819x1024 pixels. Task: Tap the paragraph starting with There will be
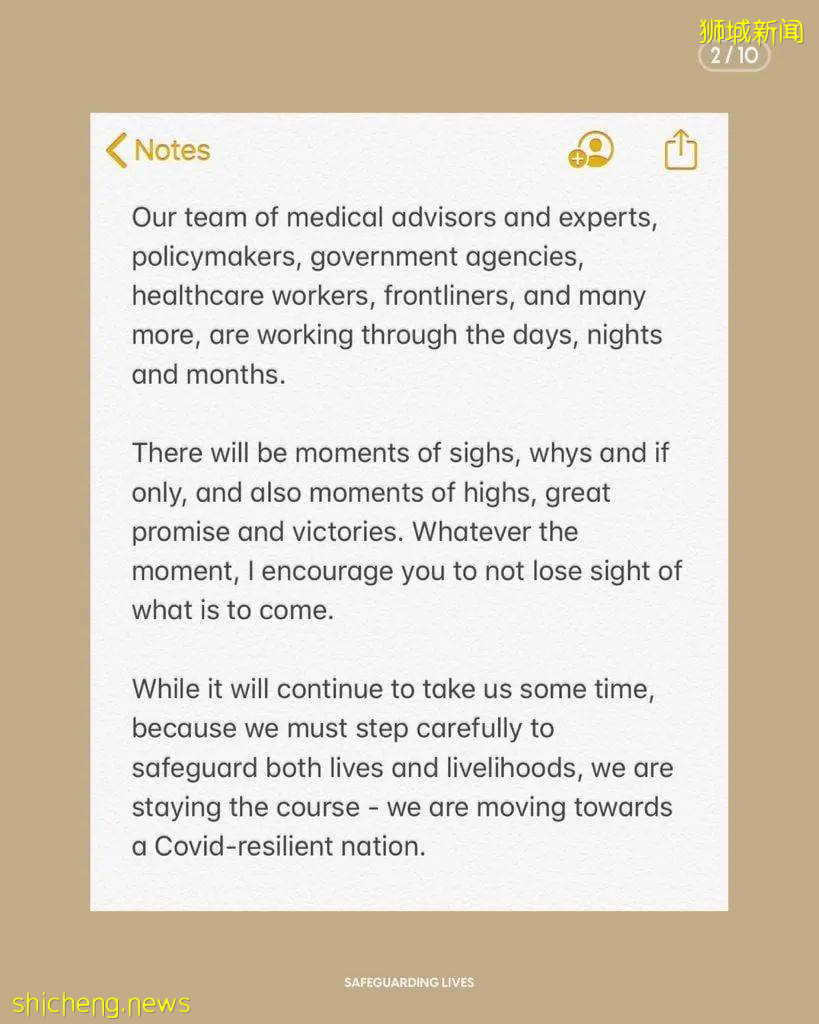point(400,530)
